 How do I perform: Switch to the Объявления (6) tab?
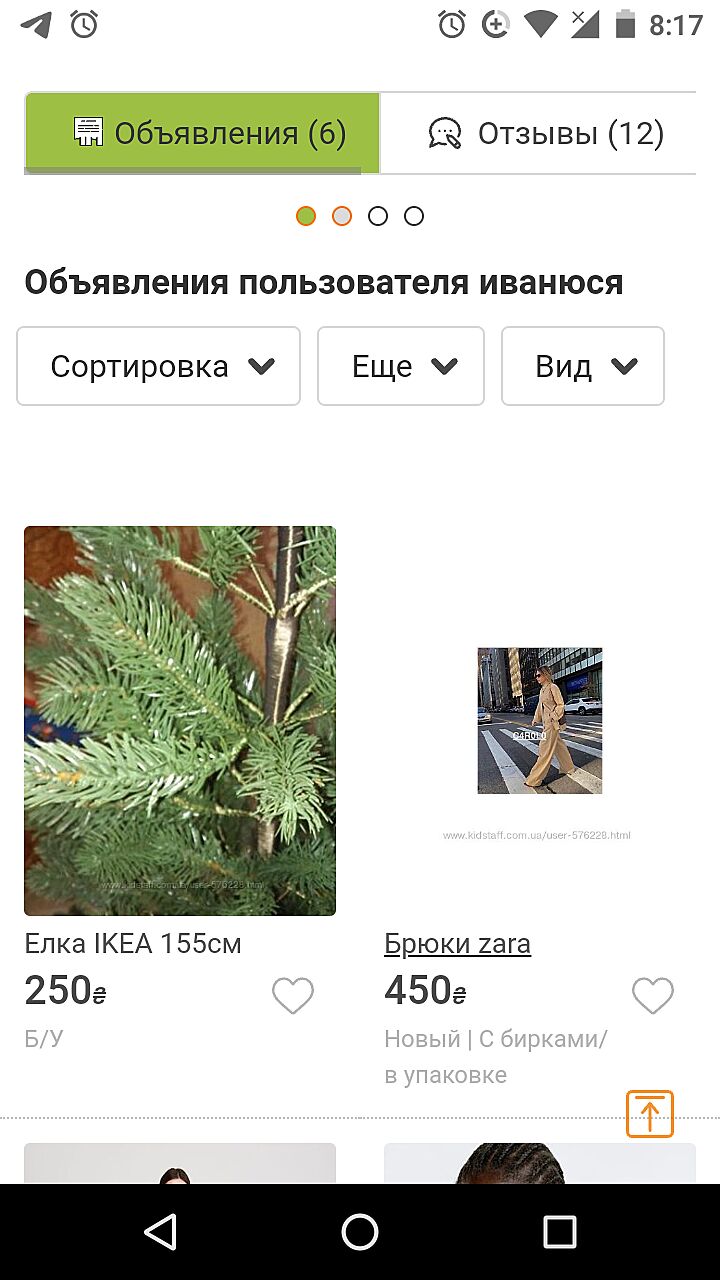pyautogui.click(x=203, y=133)
